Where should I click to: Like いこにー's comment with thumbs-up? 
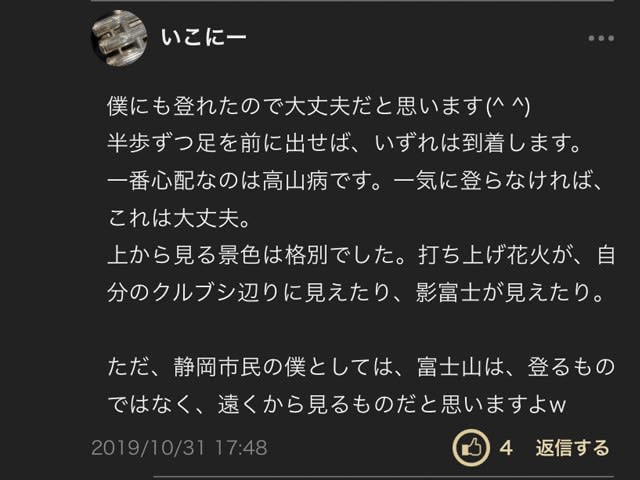tap(471, 447)
